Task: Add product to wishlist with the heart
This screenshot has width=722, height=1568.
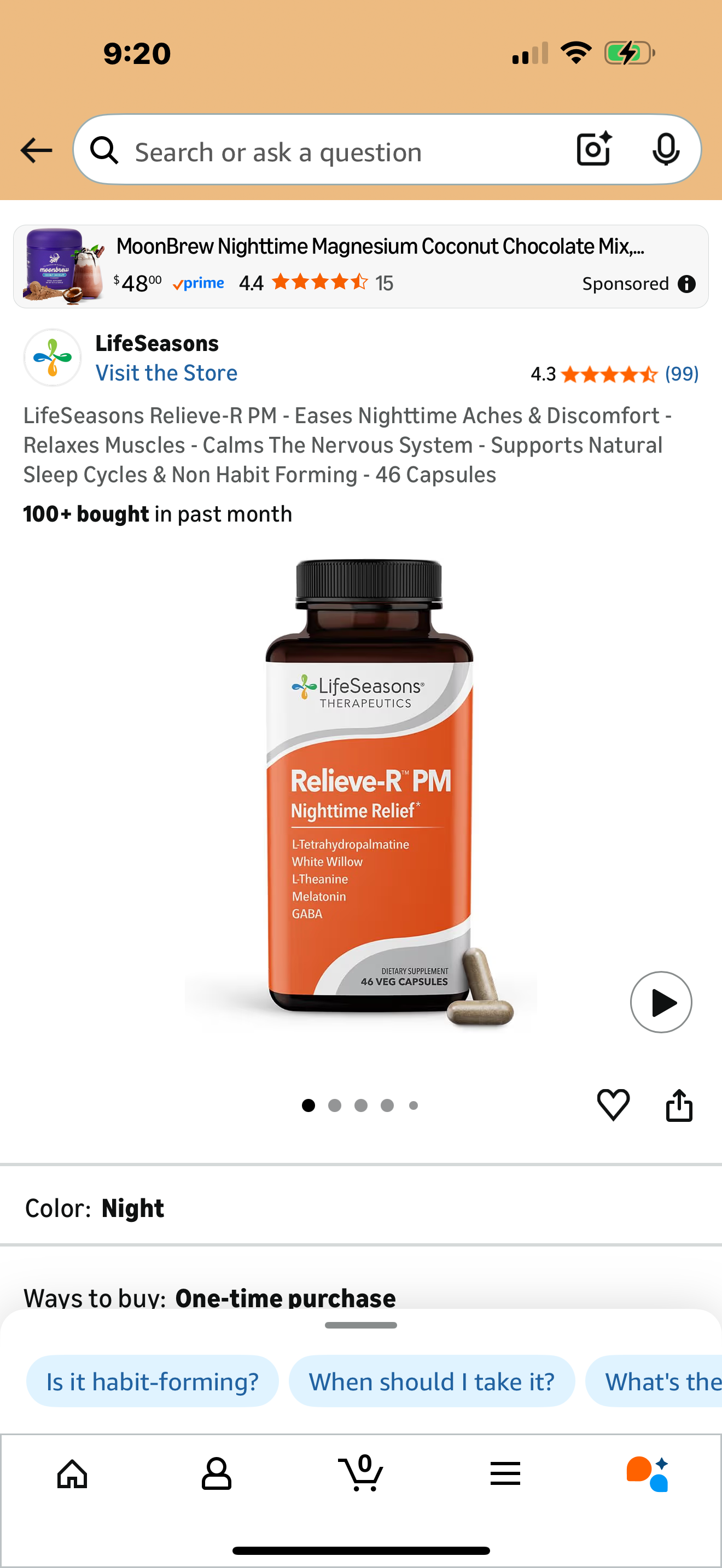Action: [x=613, y=1104]
